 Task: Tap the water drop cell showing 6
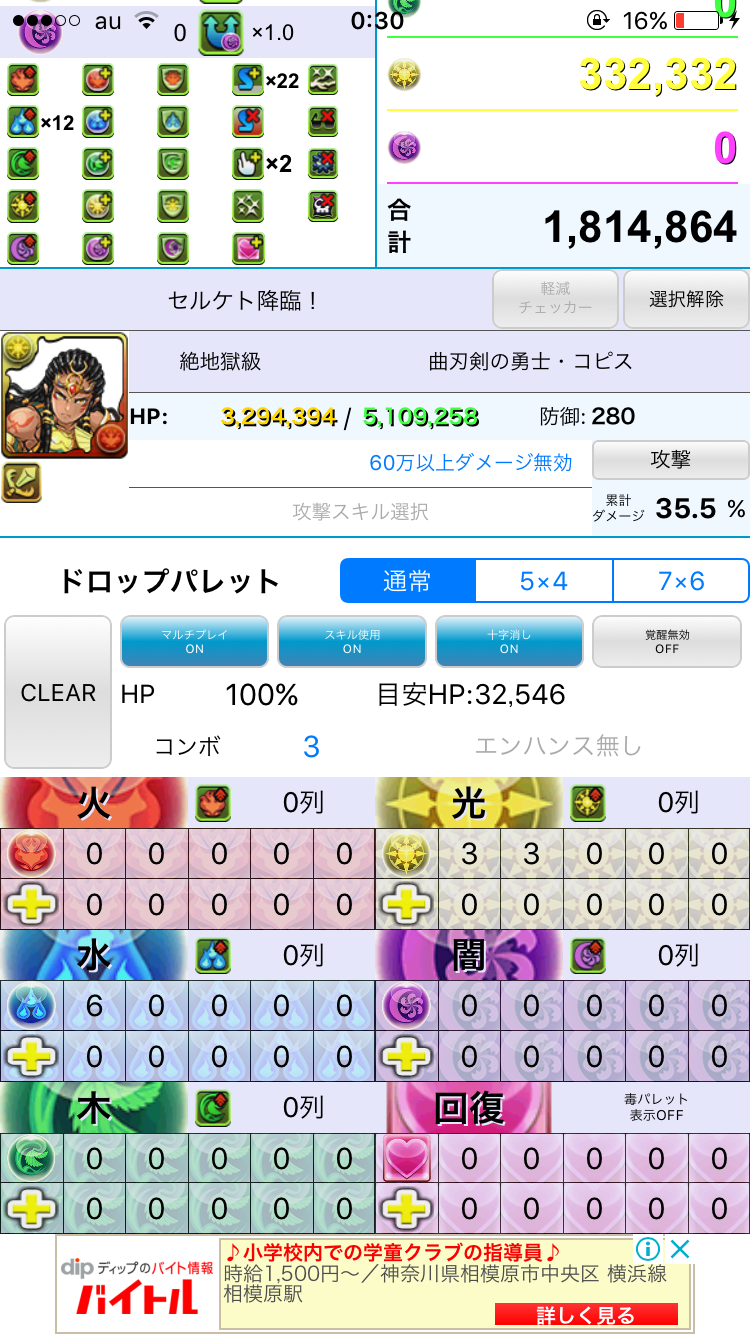(94, 1005)
